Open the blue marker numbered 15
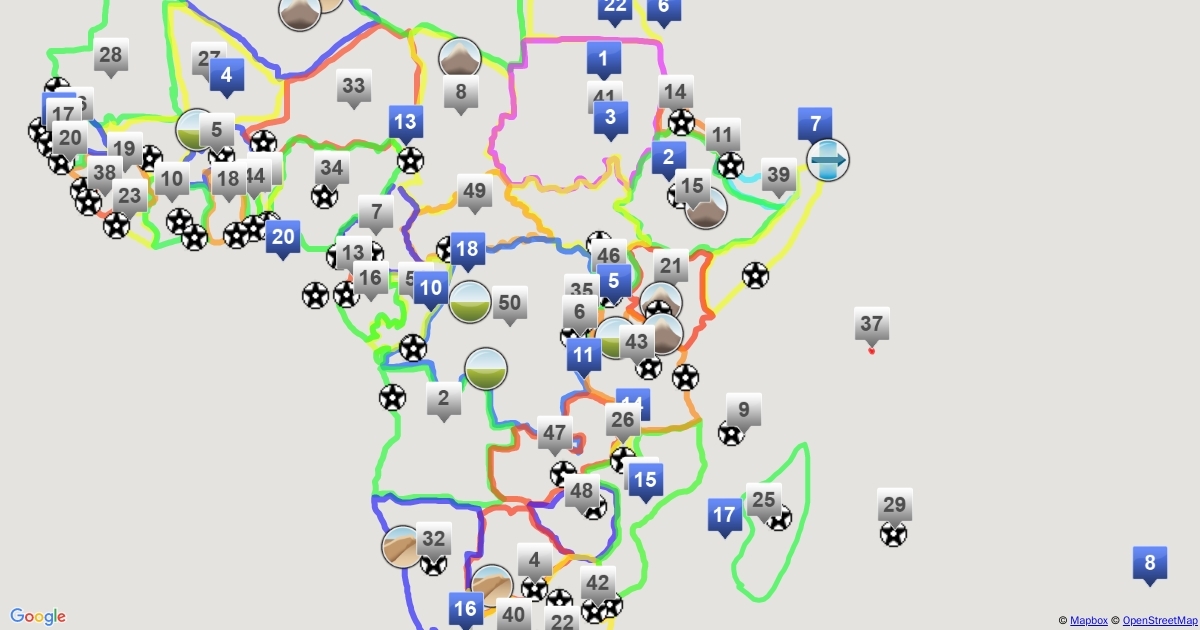1200x630 pixels. (645, 480)
